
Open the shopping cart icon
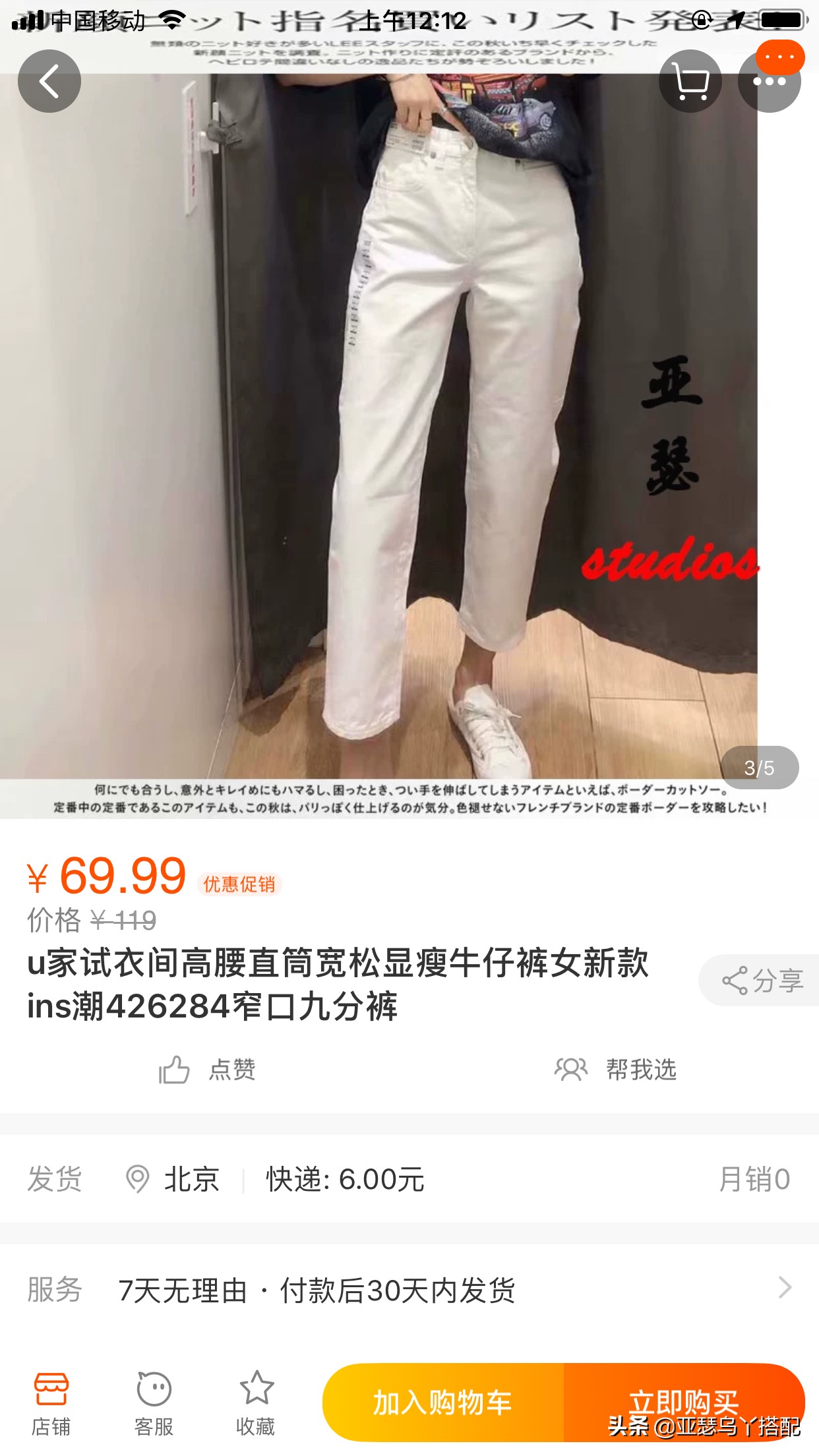(690, 81)
